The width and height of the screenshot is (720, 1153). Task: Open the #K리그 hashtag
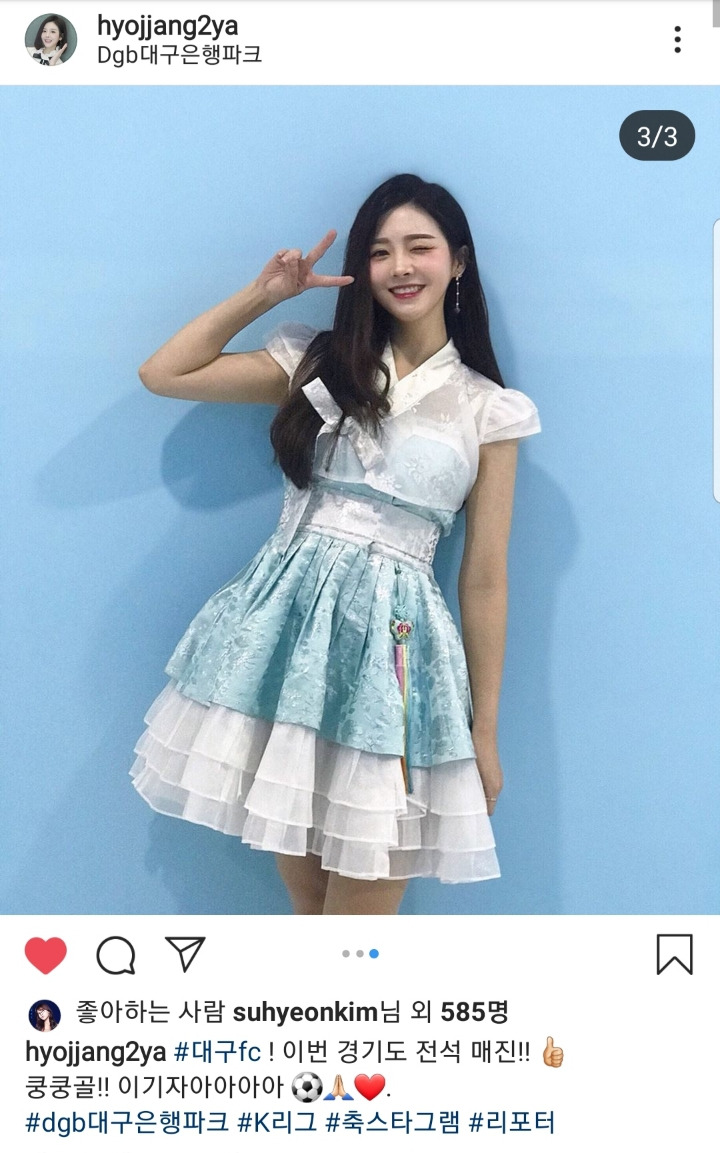click(x=276, y=1122)
